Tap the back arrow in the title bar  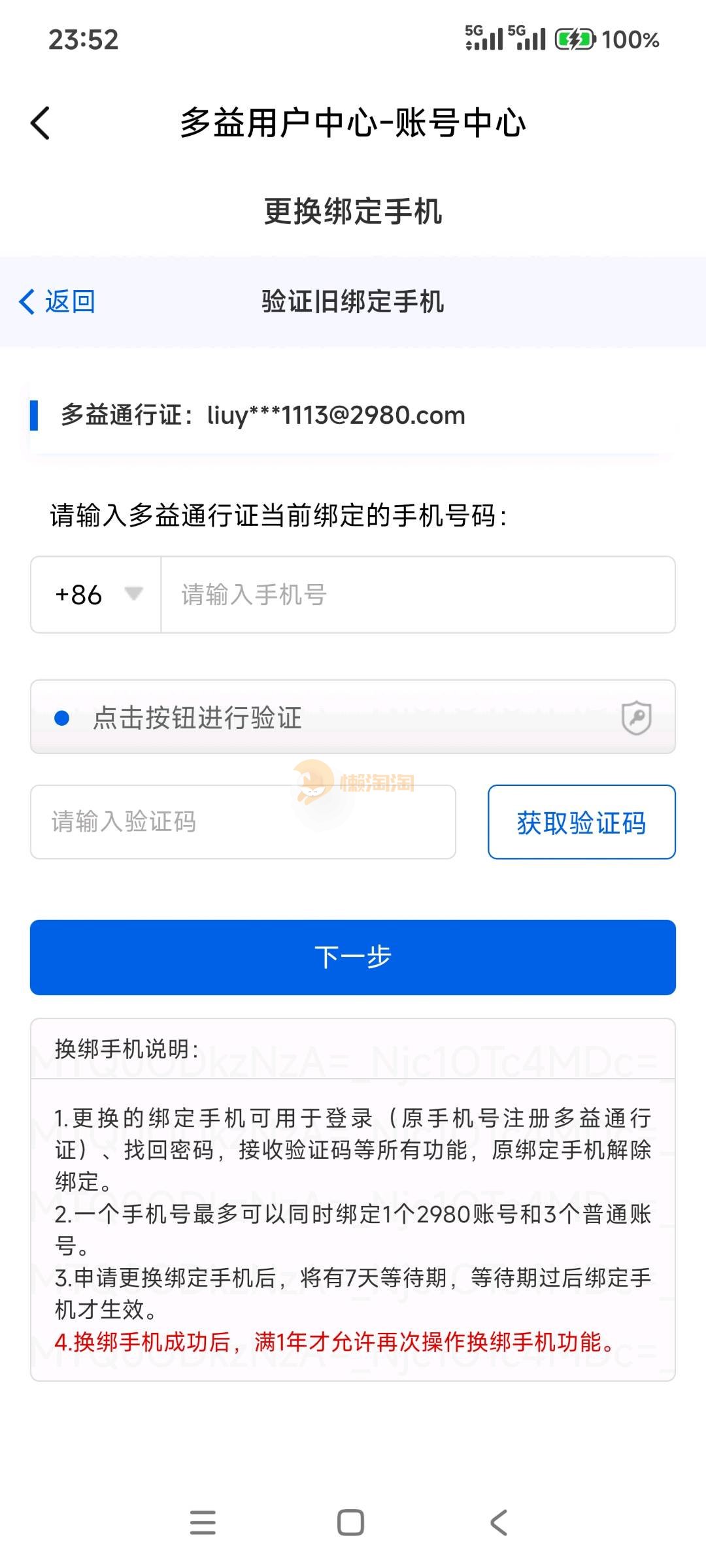[x=41, y=123]
